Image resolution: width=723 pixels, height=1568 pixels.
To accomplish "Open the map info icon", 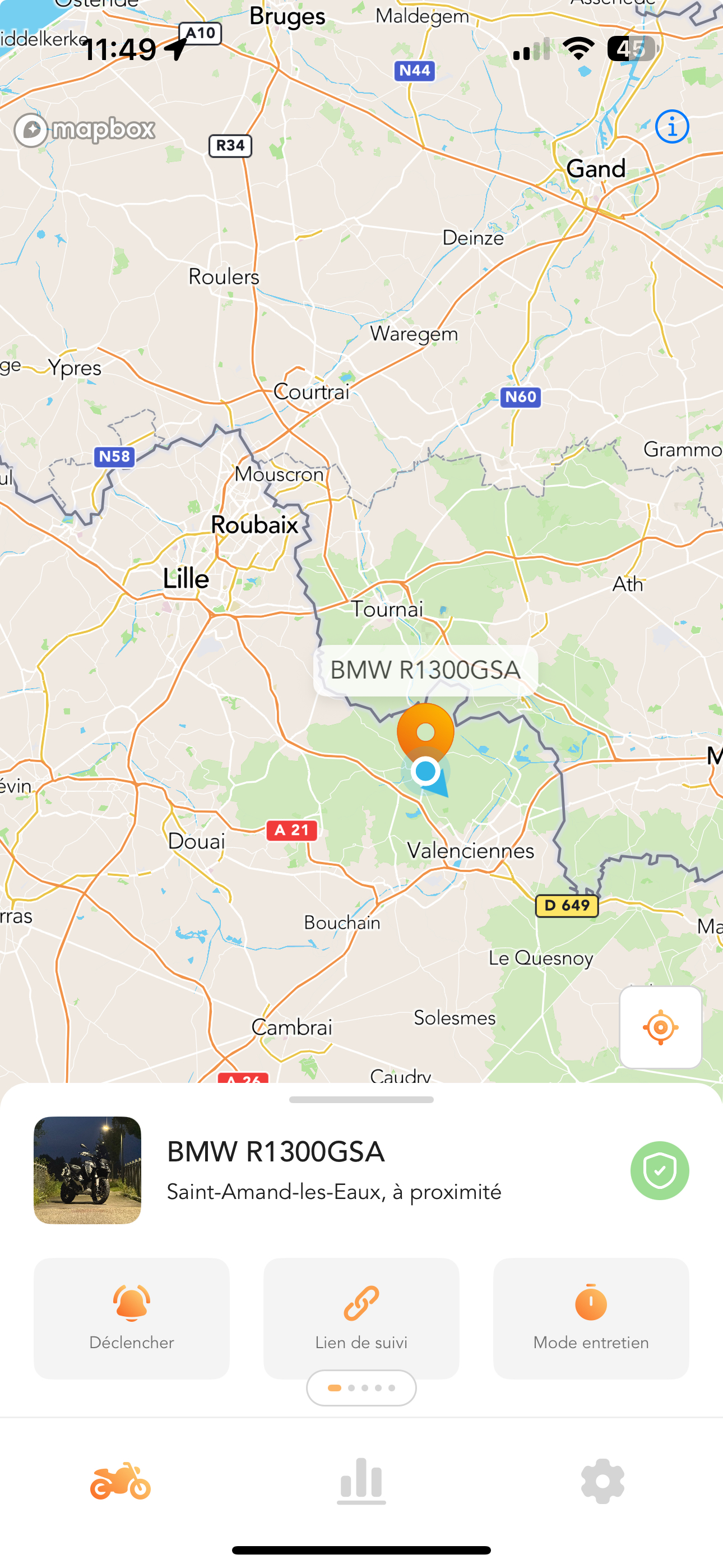I will click(672, 127).
